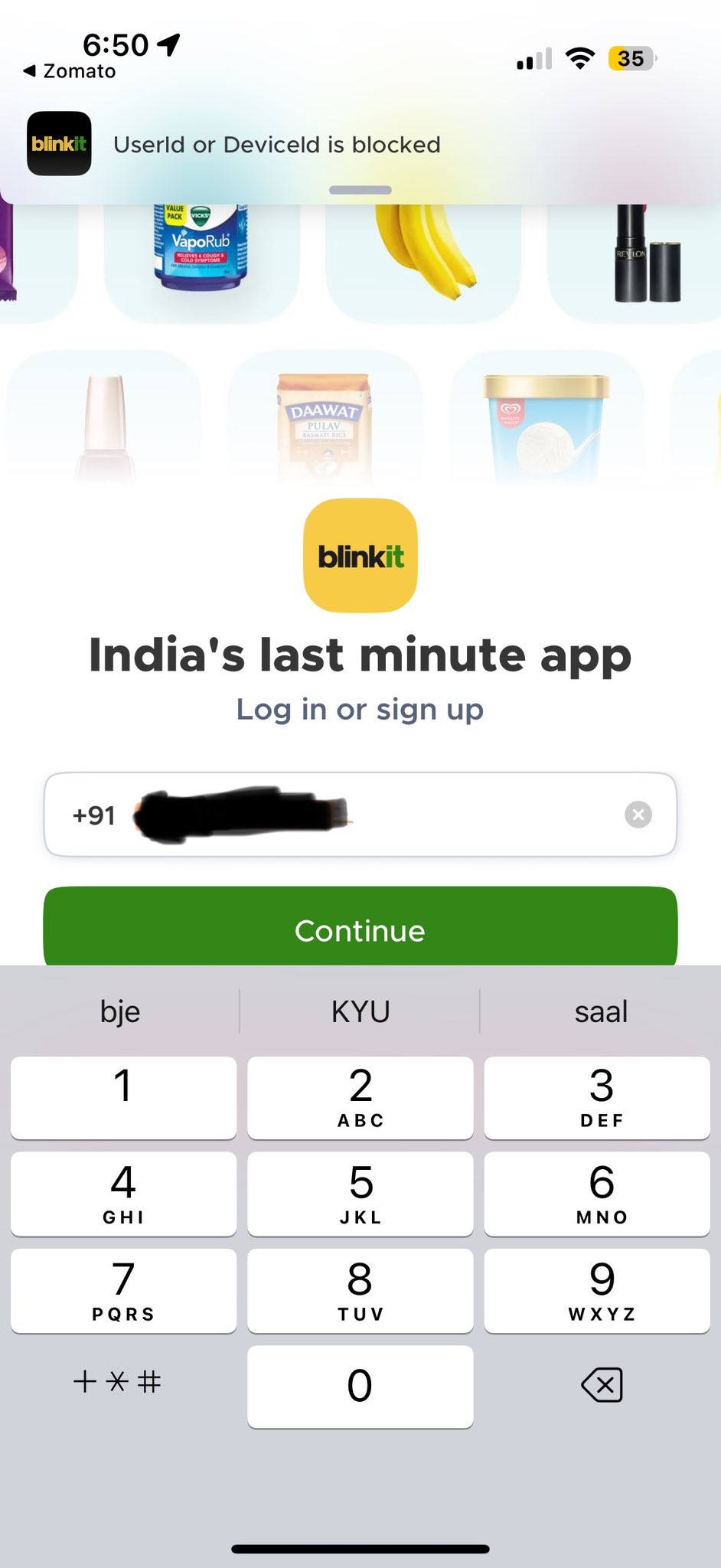Select the 'KYU' keyboard suggestion

pyautogui.click(x=360, y=1011)
